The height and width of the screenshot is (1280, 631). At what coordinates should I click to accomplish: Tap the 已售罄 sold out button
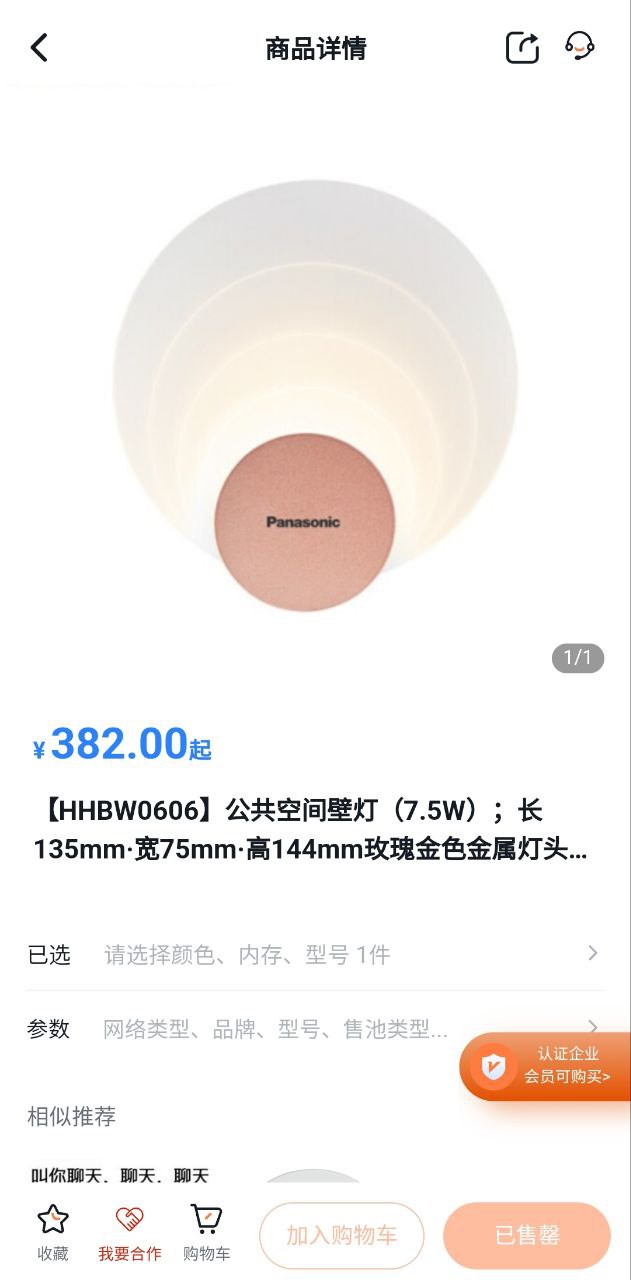[526, 1235]
